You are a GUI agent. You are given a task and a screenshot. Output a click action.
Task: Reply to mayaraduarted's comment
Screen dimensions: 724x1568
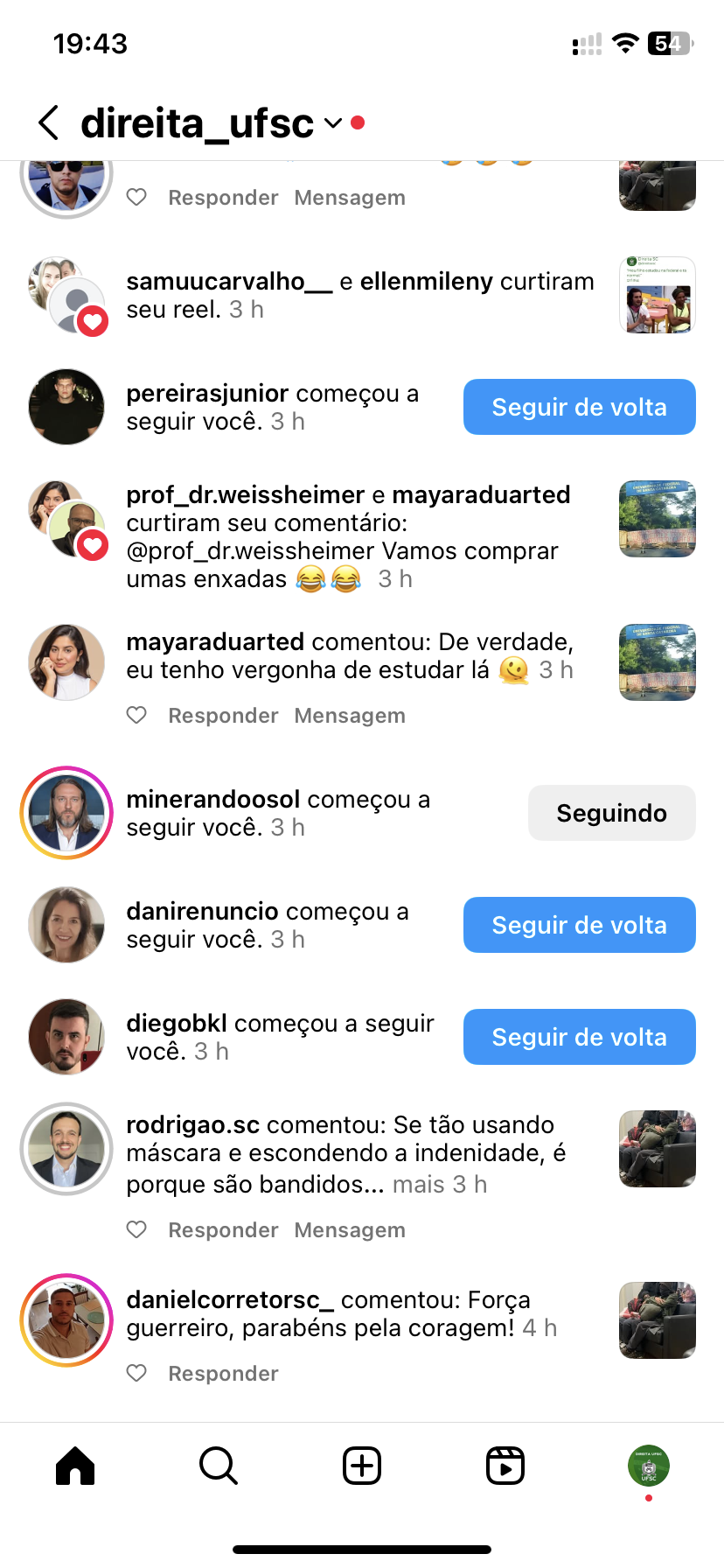coord(223,716)
